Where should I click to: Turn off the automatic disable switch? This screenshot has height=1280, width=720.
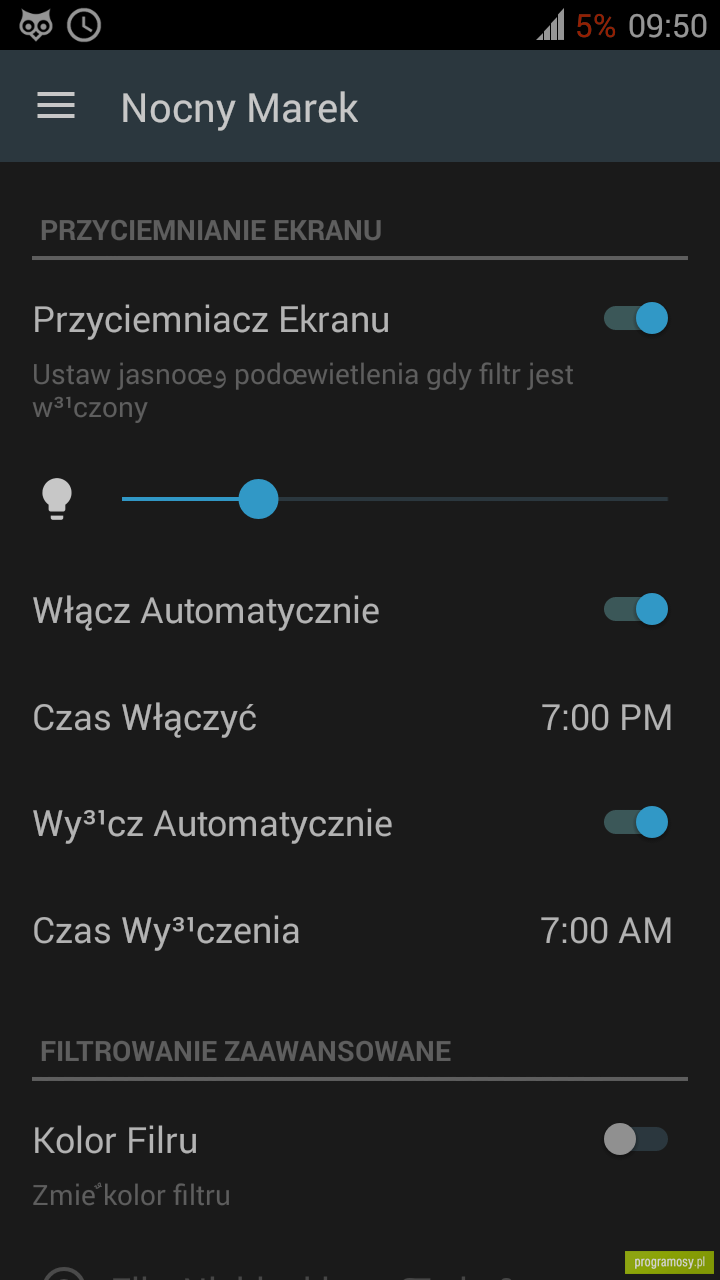click(x=636, y=822)
